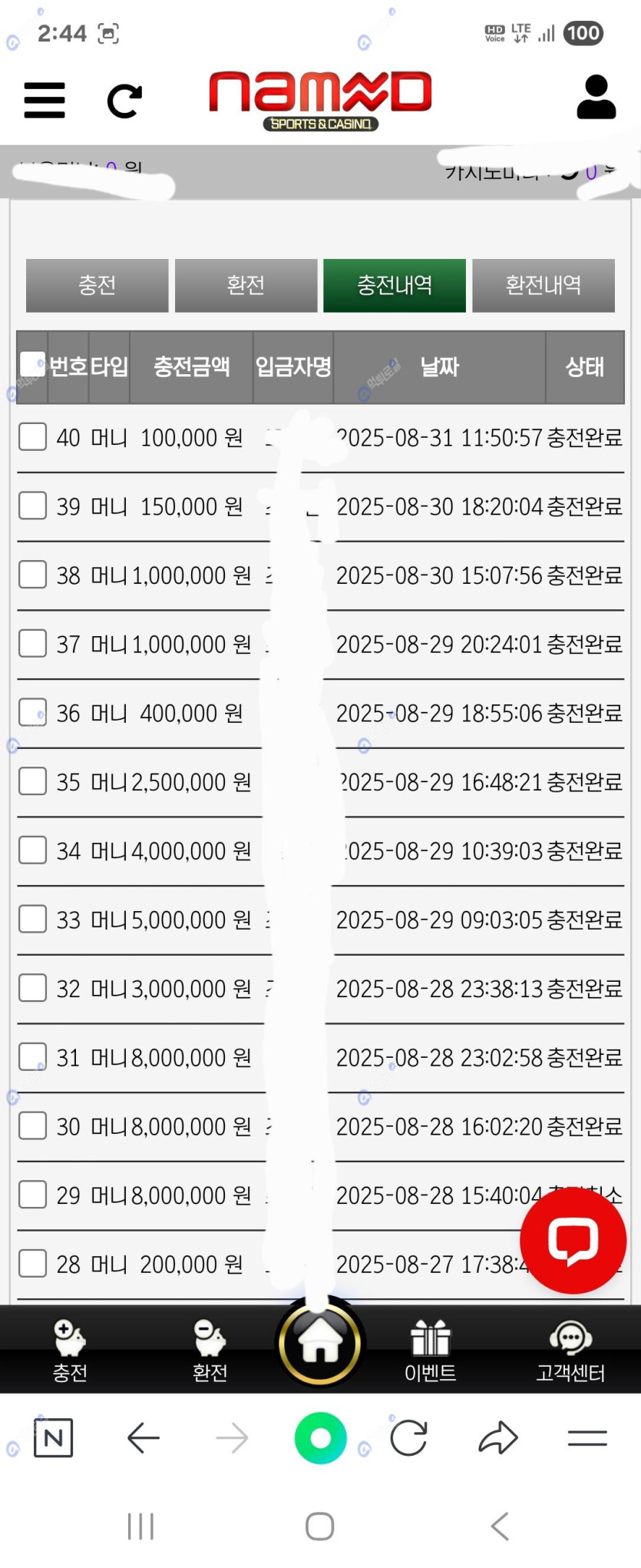This screenshot has width=641, height=1568.
Task: Open the red live chat bubble
Action: pyautogui.click(x=573, y=1241)
